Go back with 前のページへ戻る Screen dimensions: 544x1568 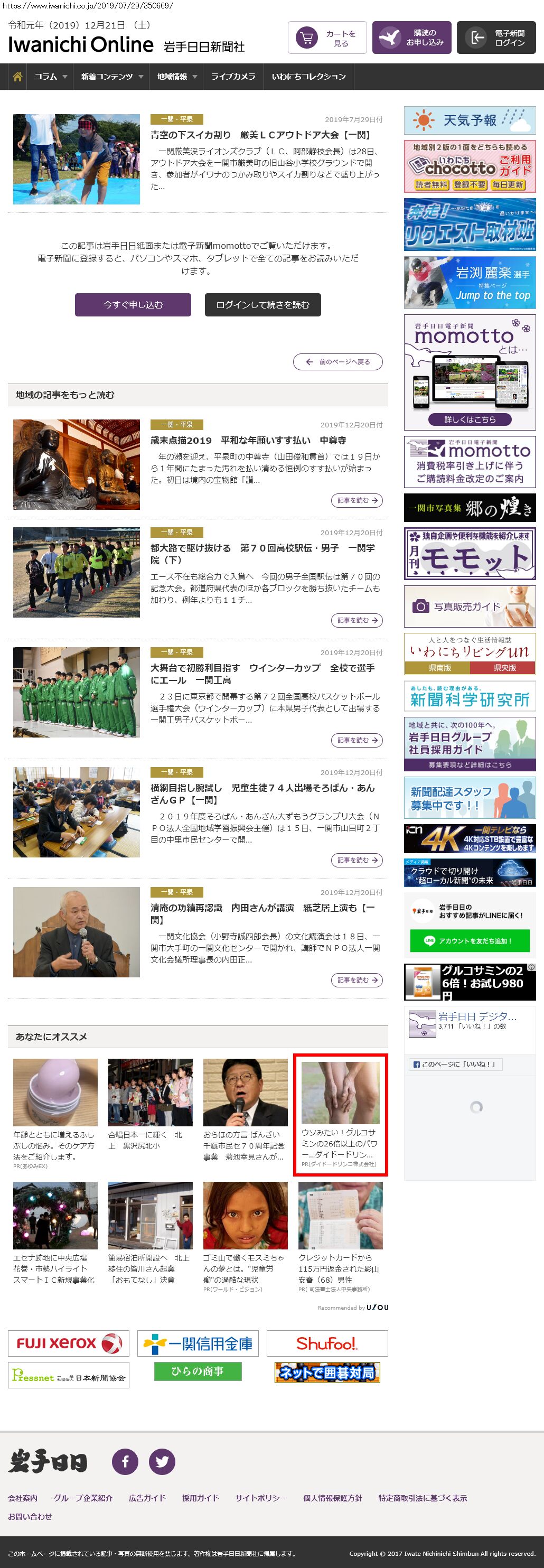pos(337,361)
